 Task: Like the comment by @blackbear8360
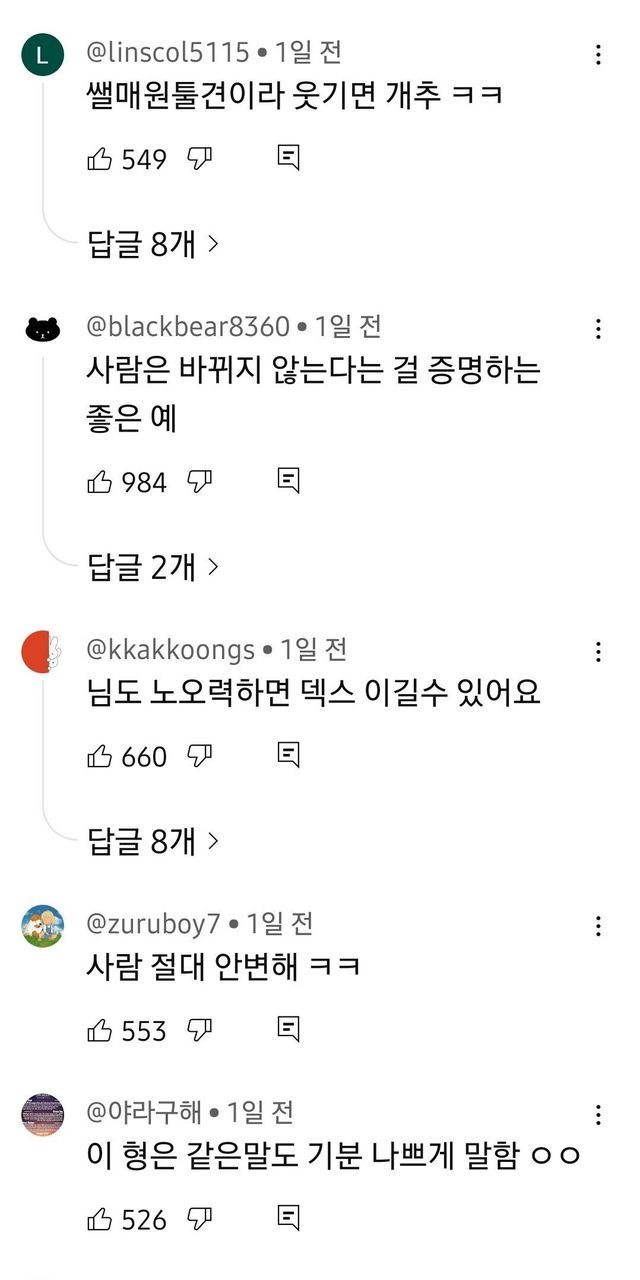pos(100,482)
